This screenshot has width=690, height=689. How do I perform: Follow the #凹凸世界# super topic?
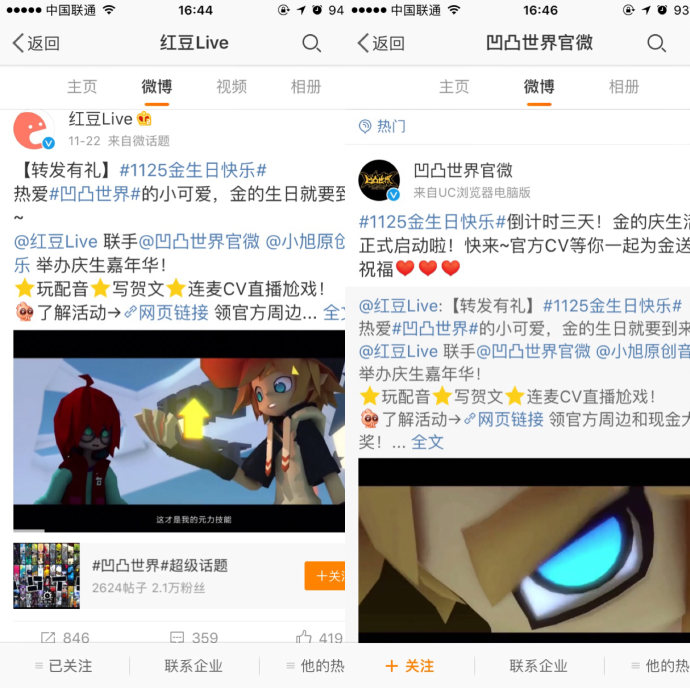325,576
